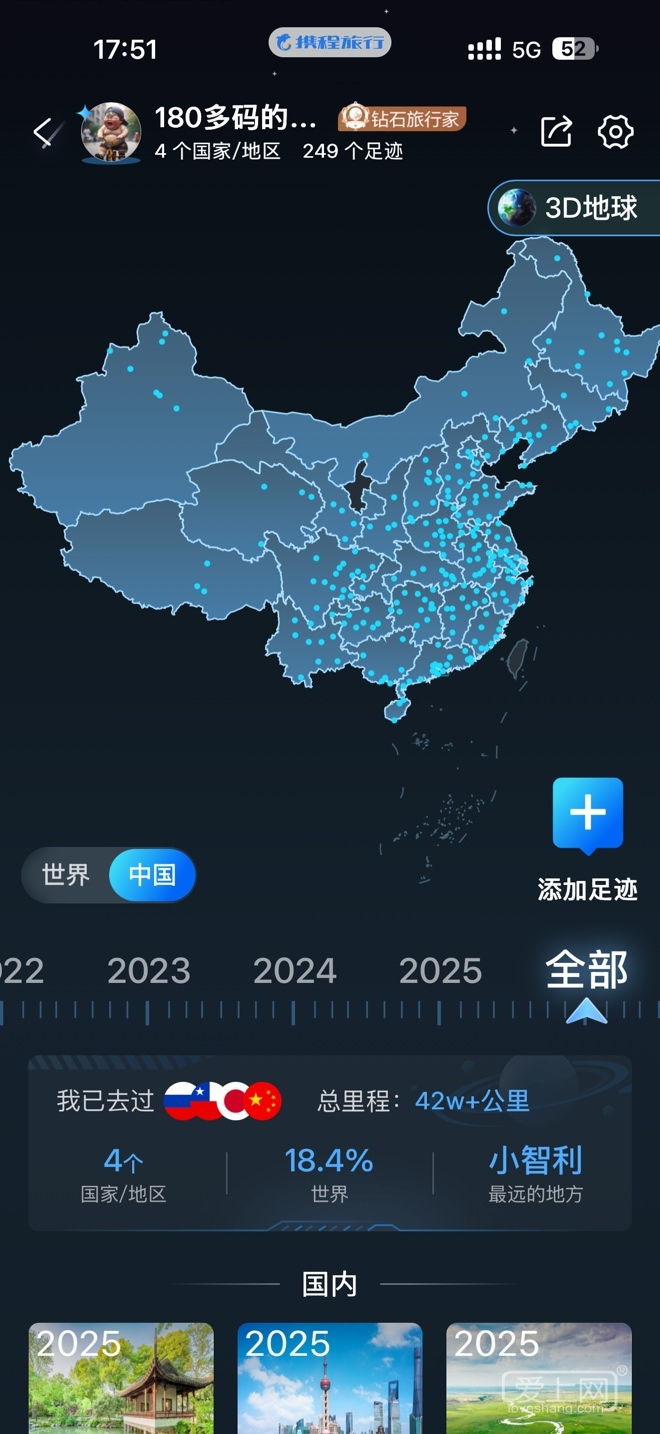The image size is (660, 1434).
Task: Tap the 添加足迹 plus button
Action: 587,815
